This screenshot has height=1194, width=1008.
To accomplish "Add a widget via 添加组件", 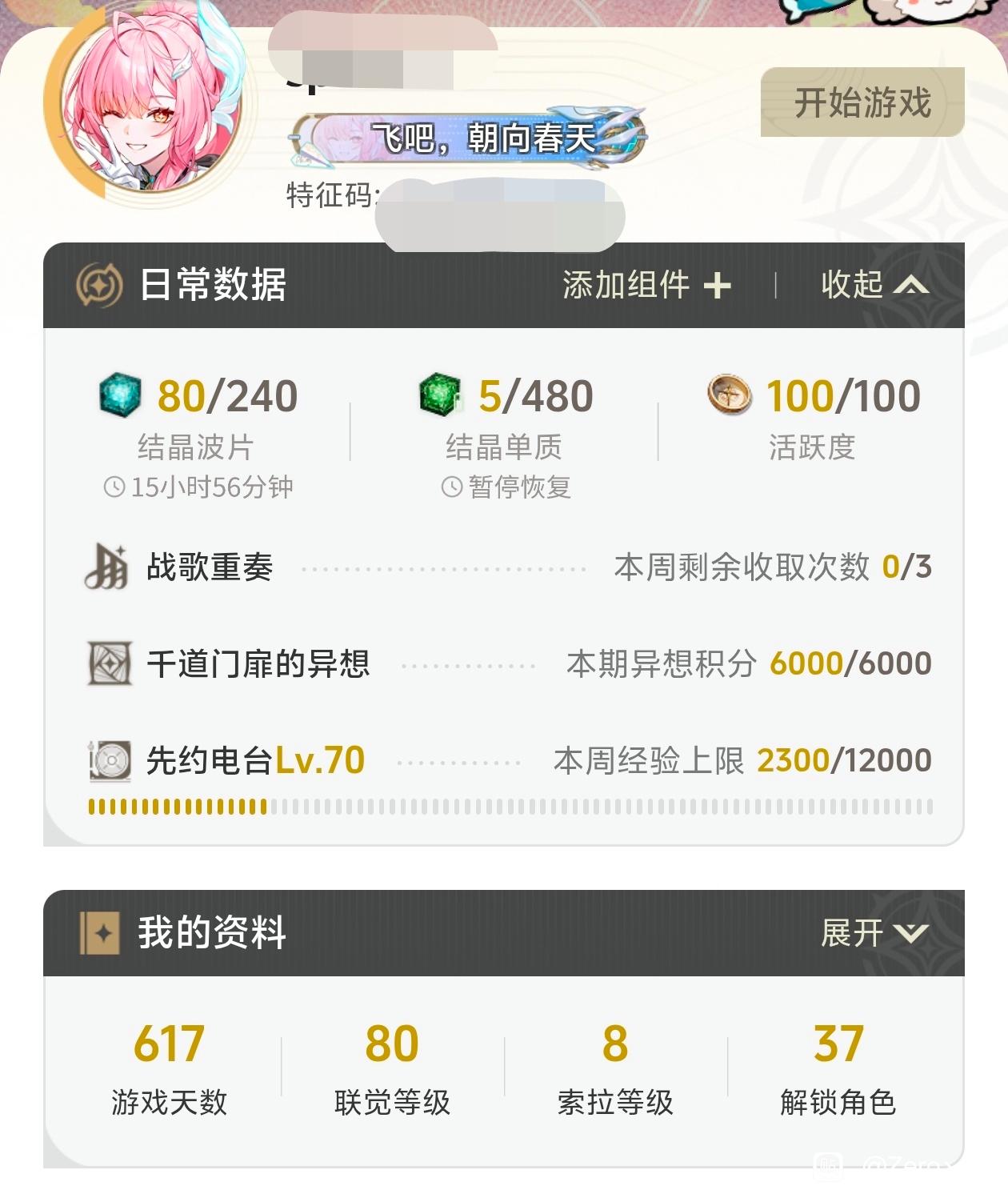I will tap(647, 285).
